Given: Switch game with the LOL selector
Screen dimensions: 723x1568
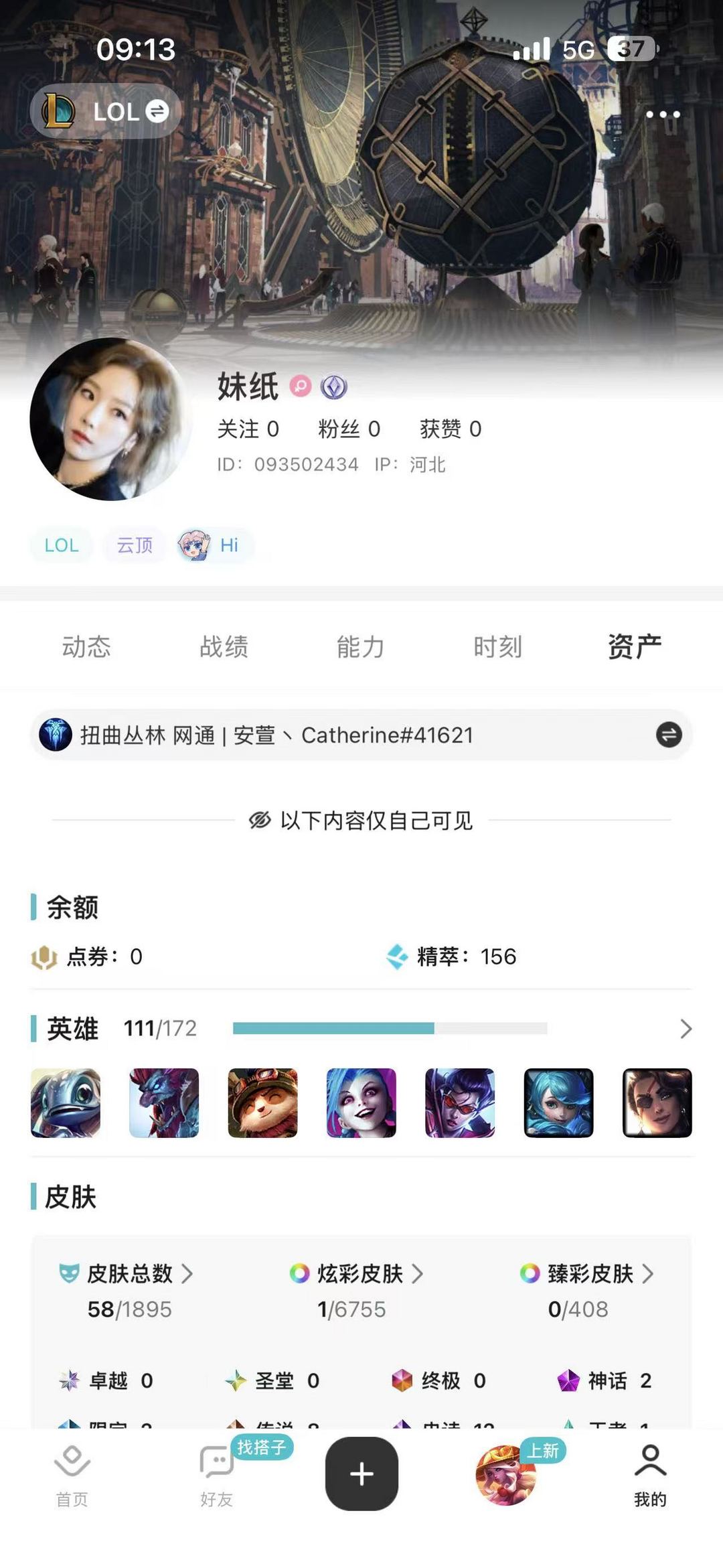Looking at the screenshot, I should (106, 111).
